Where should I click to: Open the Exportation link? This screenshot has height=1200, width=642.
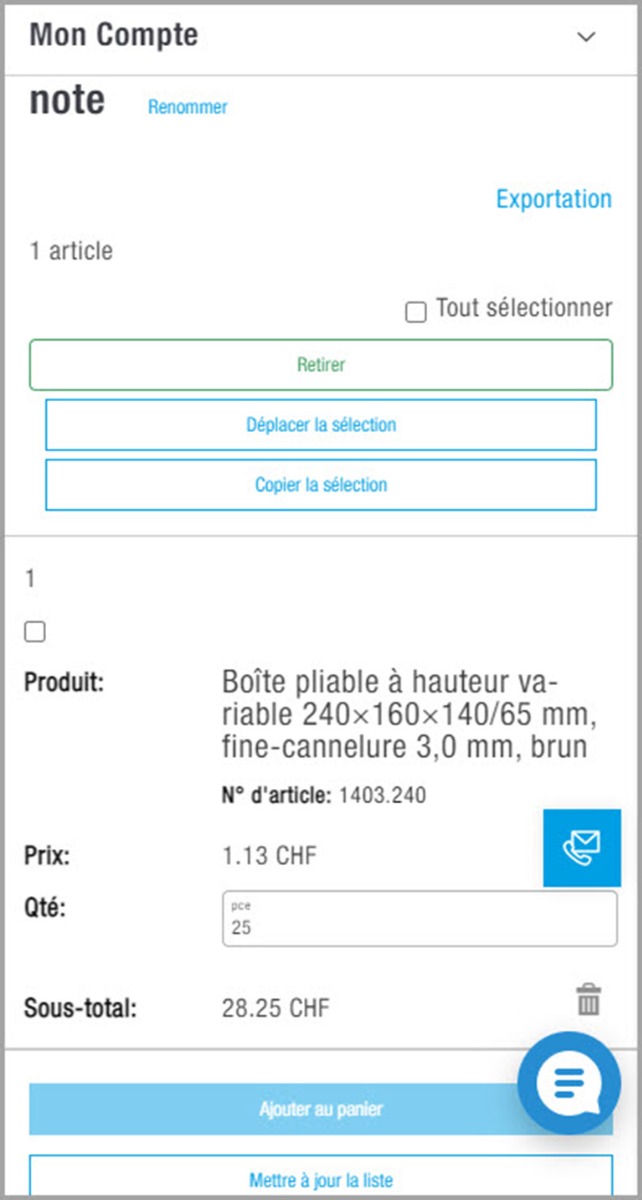point(553,199)
